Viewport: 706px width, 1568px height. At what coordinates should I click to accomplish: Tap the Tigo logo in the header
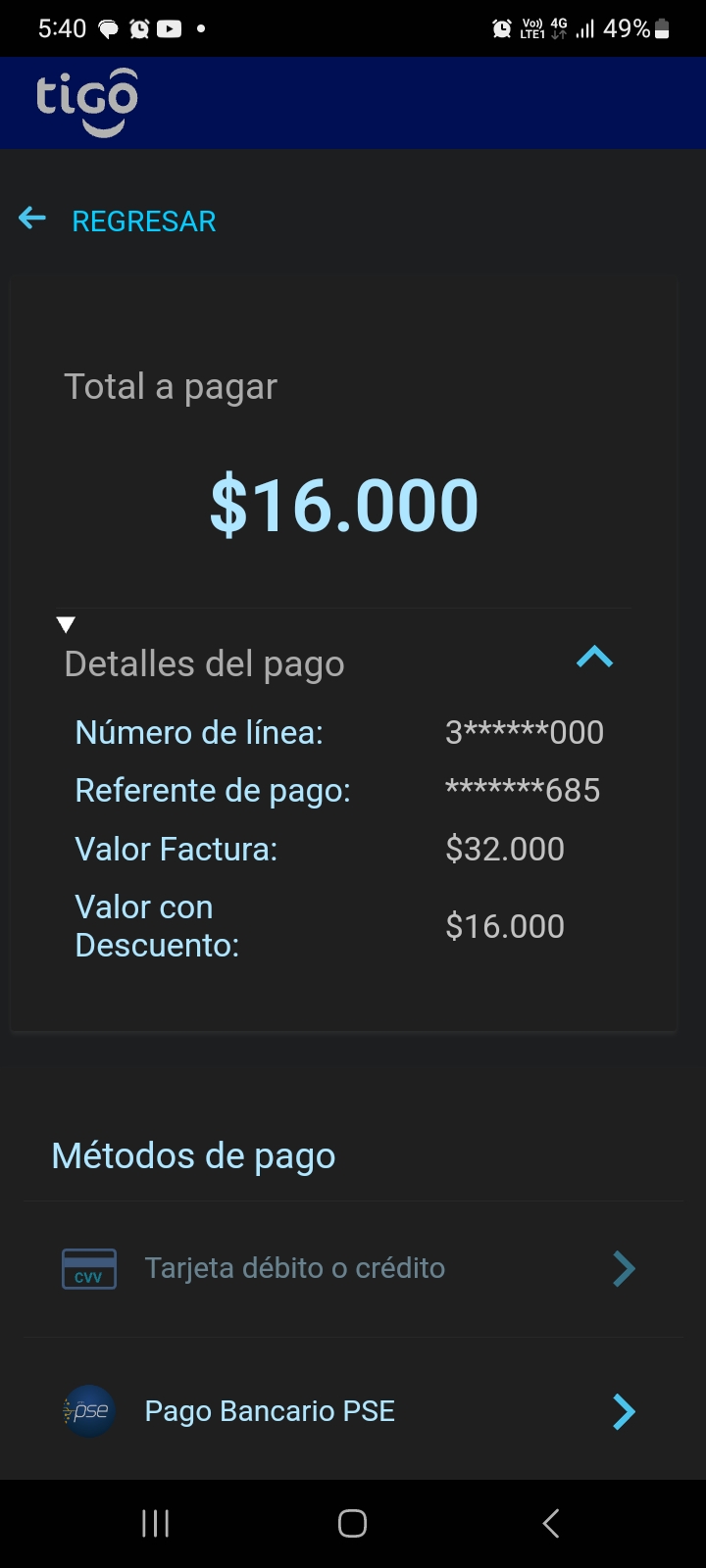click(87, 100)
